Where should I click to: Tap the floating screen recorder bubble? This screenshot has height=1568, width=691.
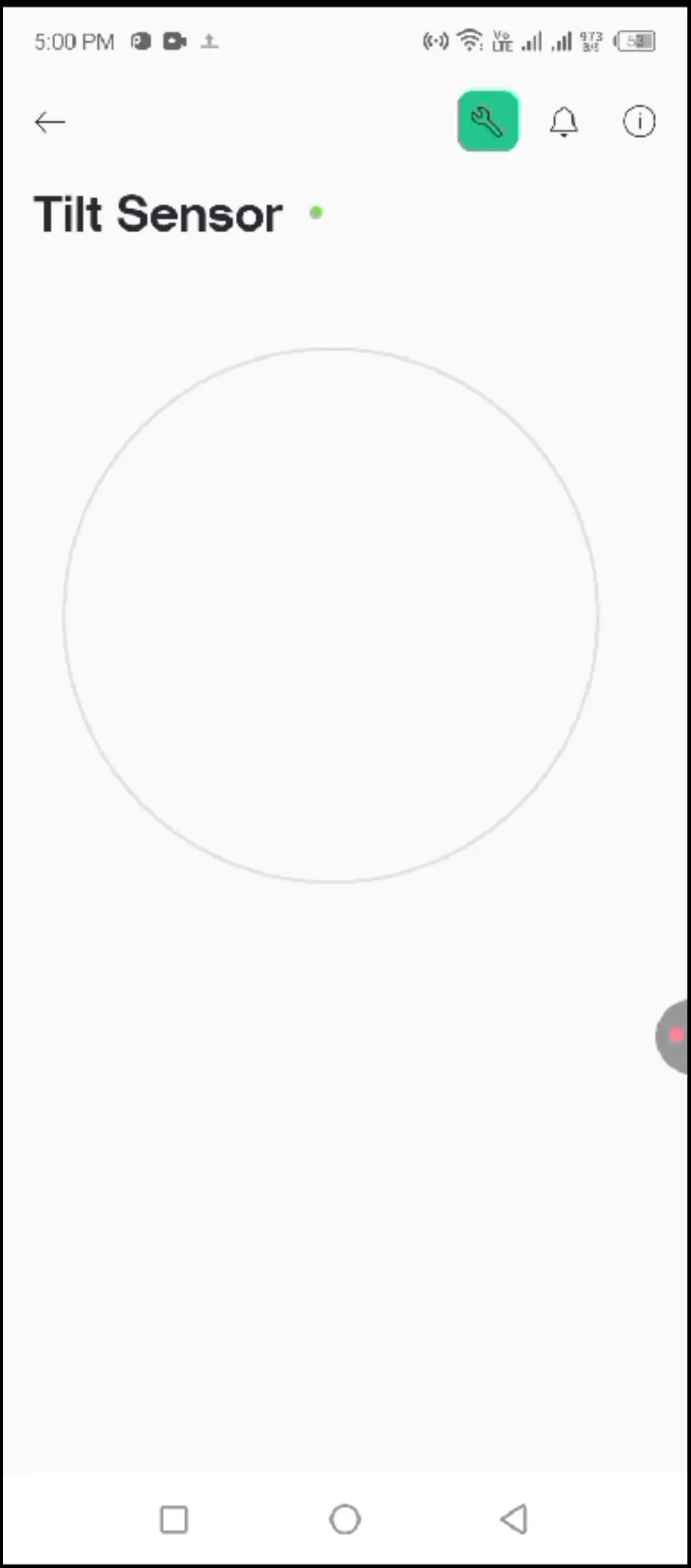pyautogui.click(x=673, y=1036)
